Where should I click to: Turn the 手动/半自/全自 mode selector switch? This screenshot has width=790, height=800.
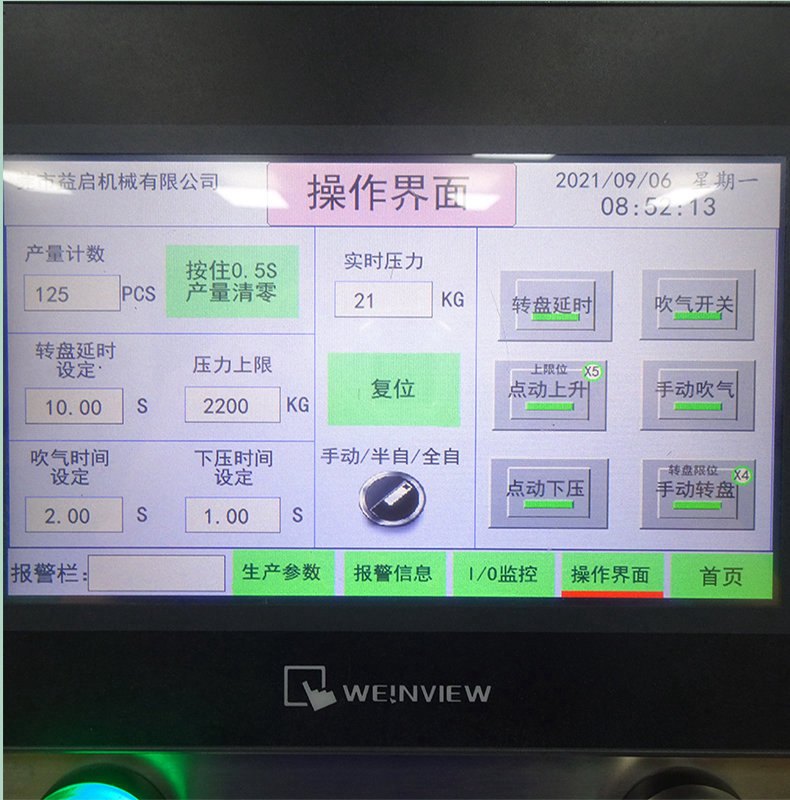pos(391,496)
